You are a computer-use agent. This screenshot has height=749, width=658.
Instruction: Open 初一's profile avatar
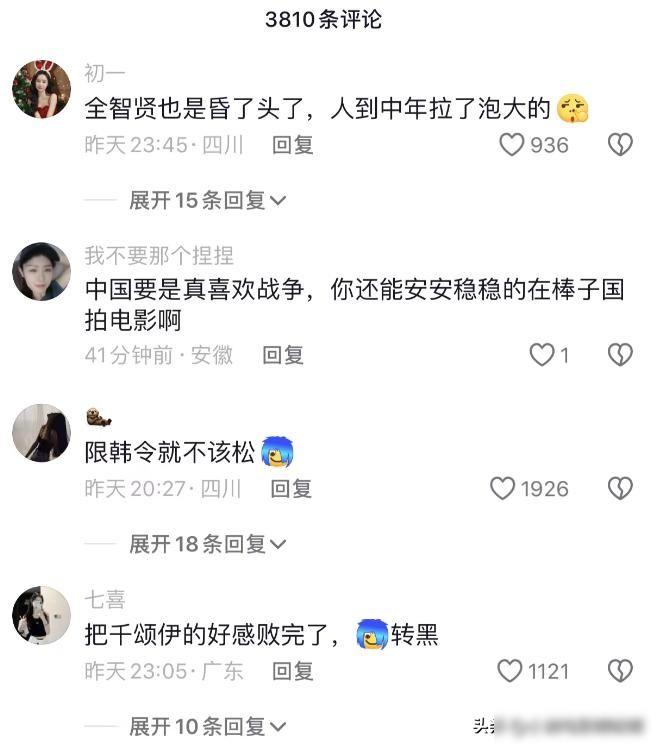click(41, 89)
